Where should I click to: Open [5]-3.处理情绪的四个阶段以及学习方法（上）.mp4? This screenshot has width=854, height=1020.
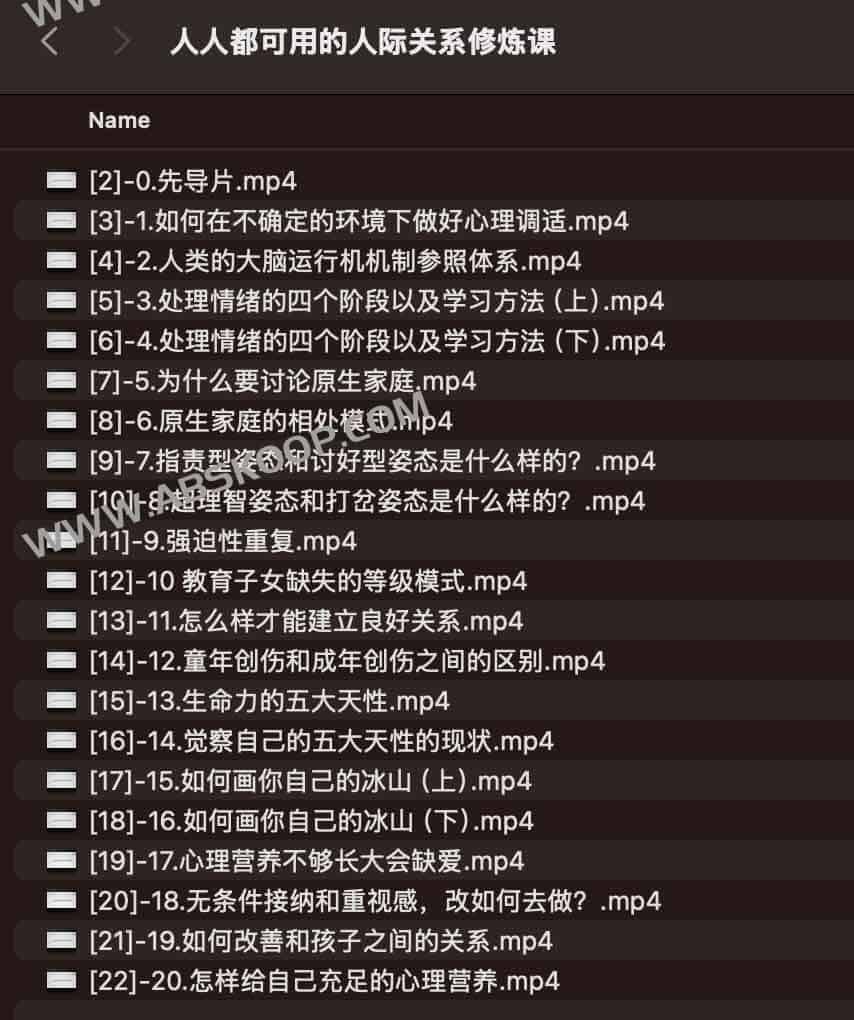(376, 301)
